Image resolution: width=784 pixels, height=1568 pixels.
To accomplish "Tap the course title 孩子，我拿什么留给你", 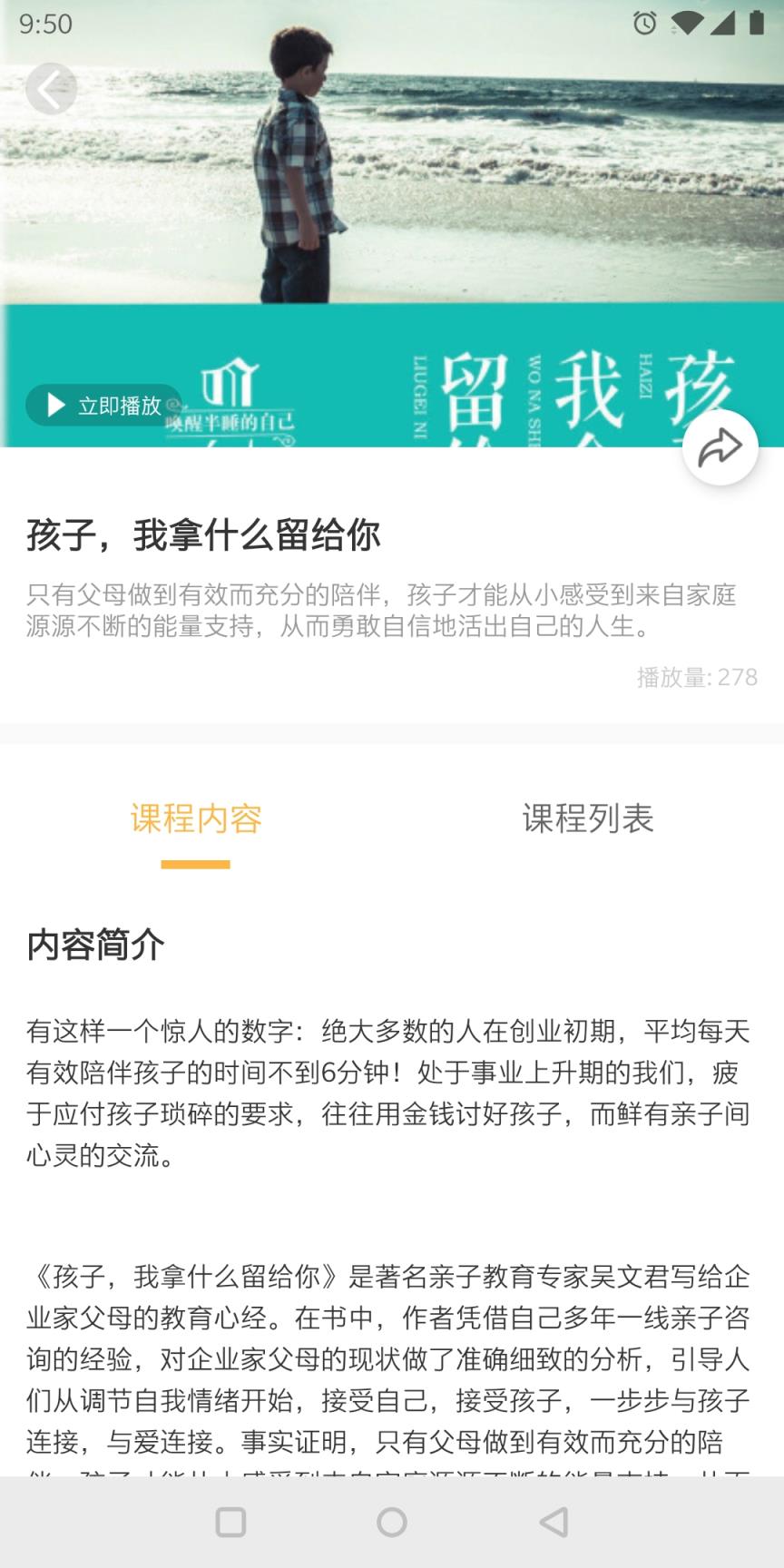I will 205,534.
